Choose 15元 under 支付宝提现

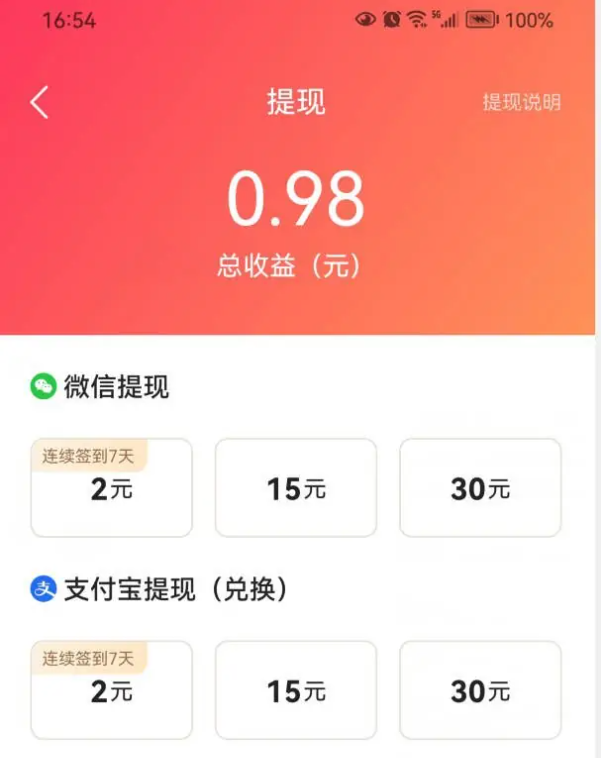[x=296, y=690]
